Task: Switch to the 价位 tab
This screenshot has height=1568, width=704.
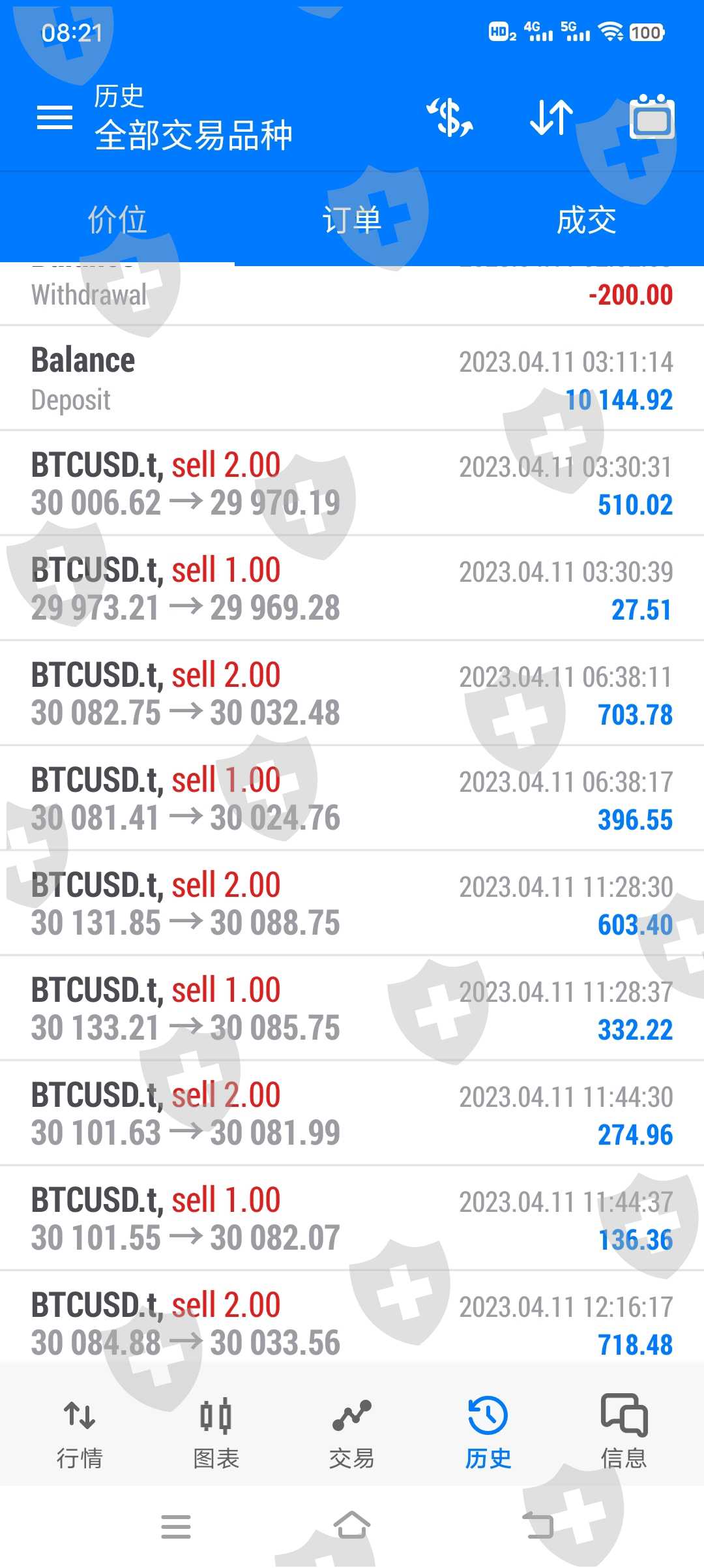Action: [x=117, y=219]
